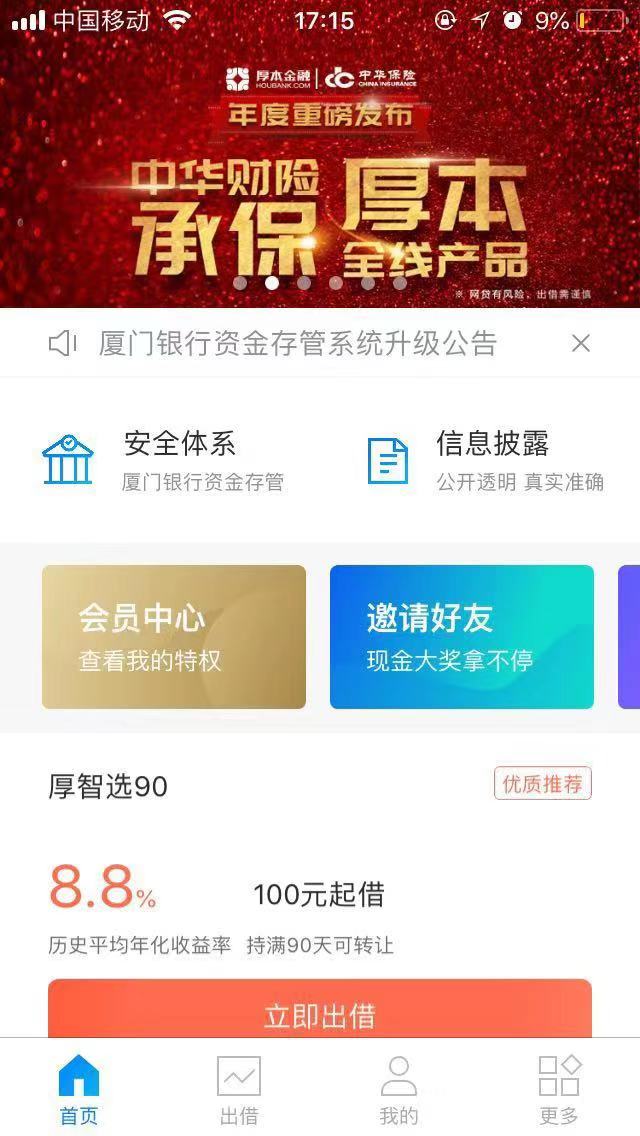Switch to the 出借 tab

pyautogui.click(x=239, y=1089)
